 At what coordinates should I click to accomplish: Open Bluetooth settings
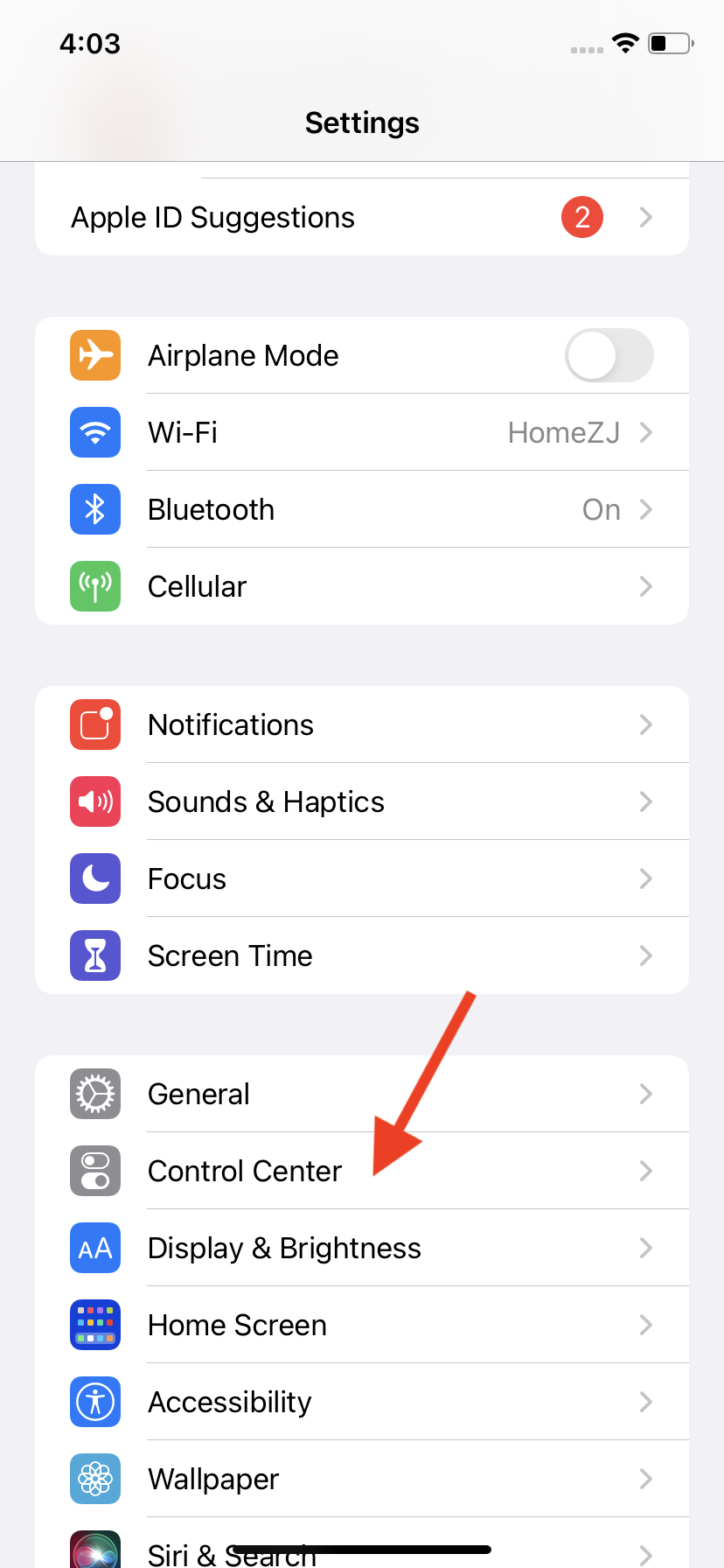click(x=361, y=510)
